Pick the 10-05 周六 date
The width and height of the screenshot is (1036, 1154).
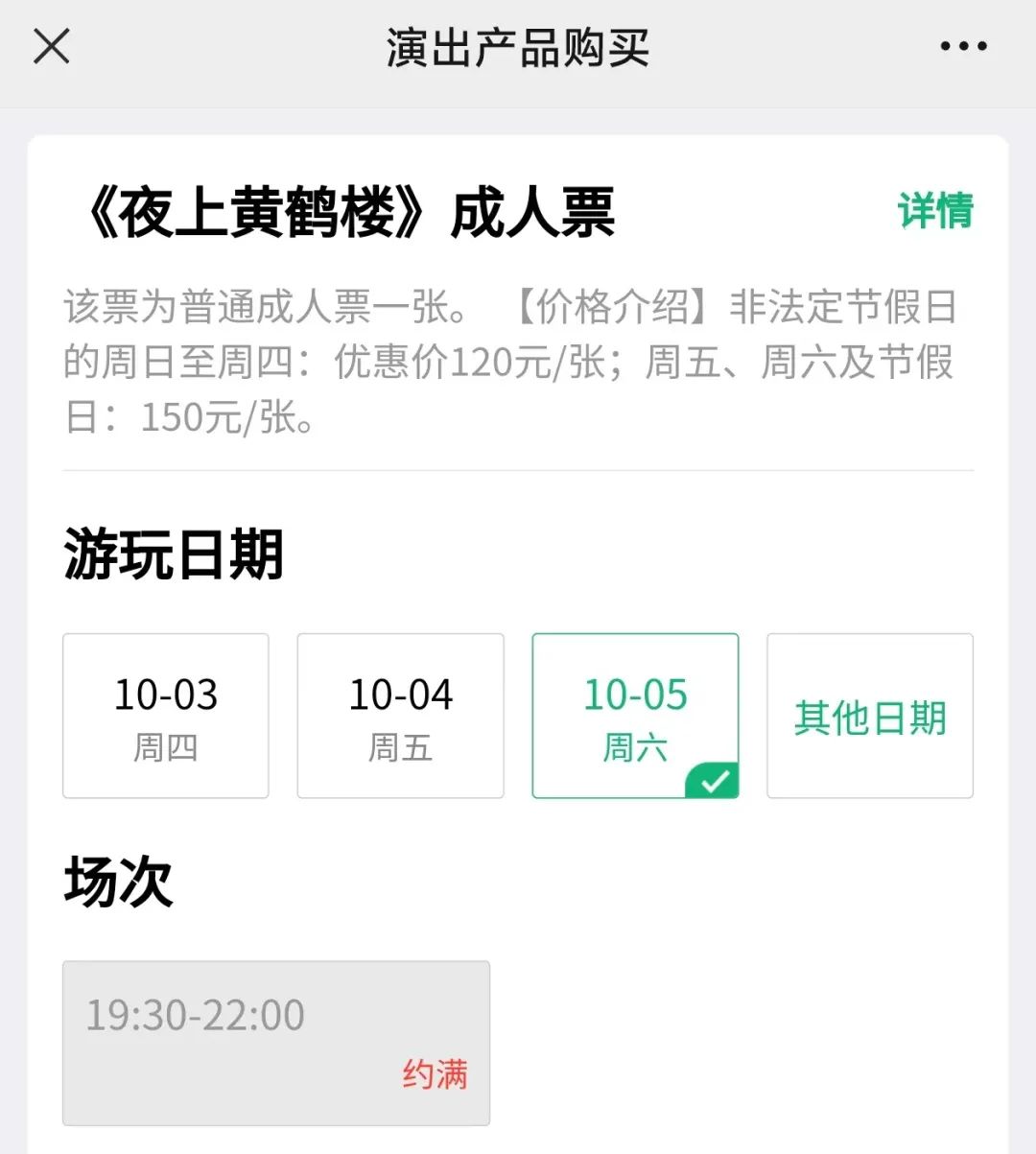coord(635,716)
